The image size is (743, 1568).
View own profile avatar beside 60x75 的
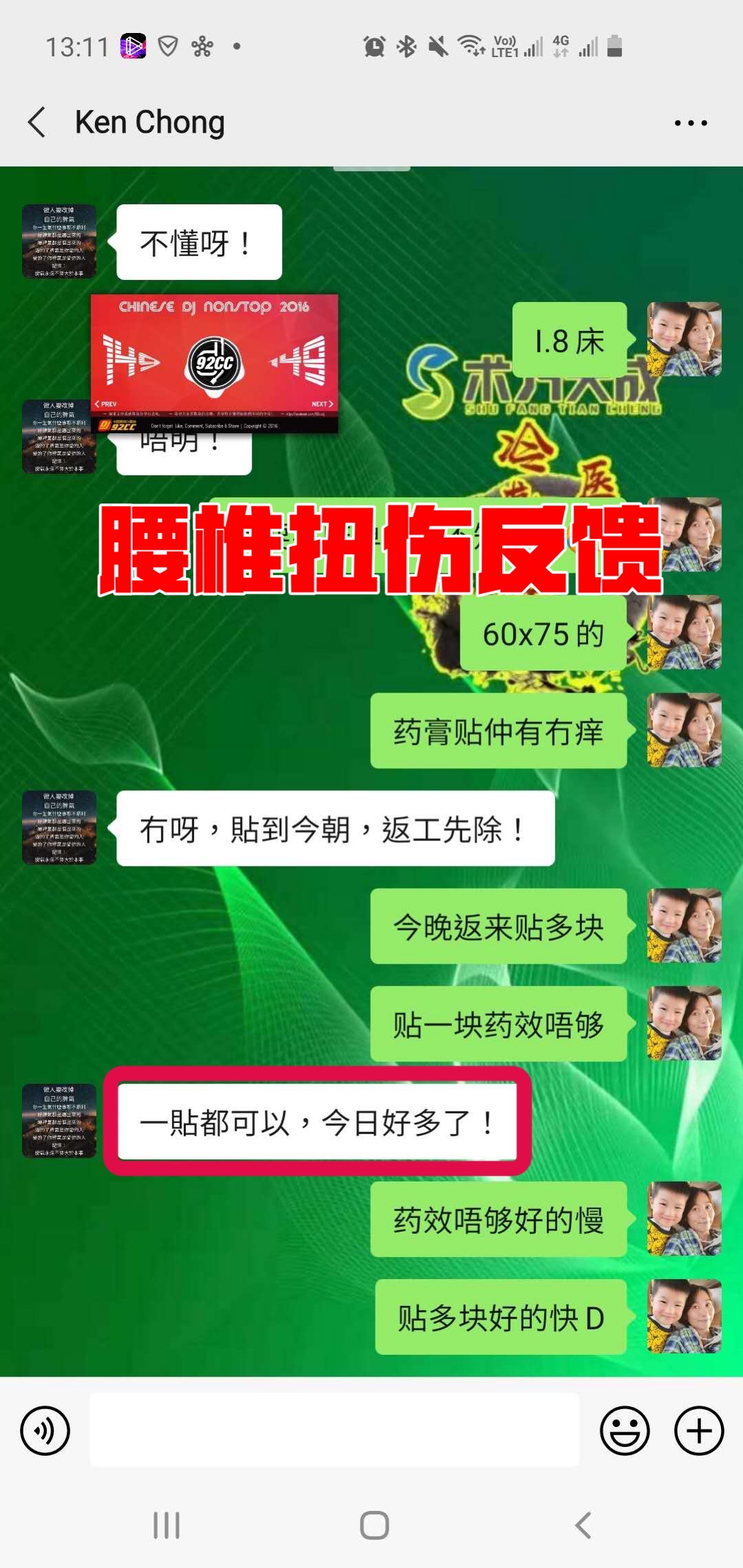pyautogui.click(x=684, y=633)
